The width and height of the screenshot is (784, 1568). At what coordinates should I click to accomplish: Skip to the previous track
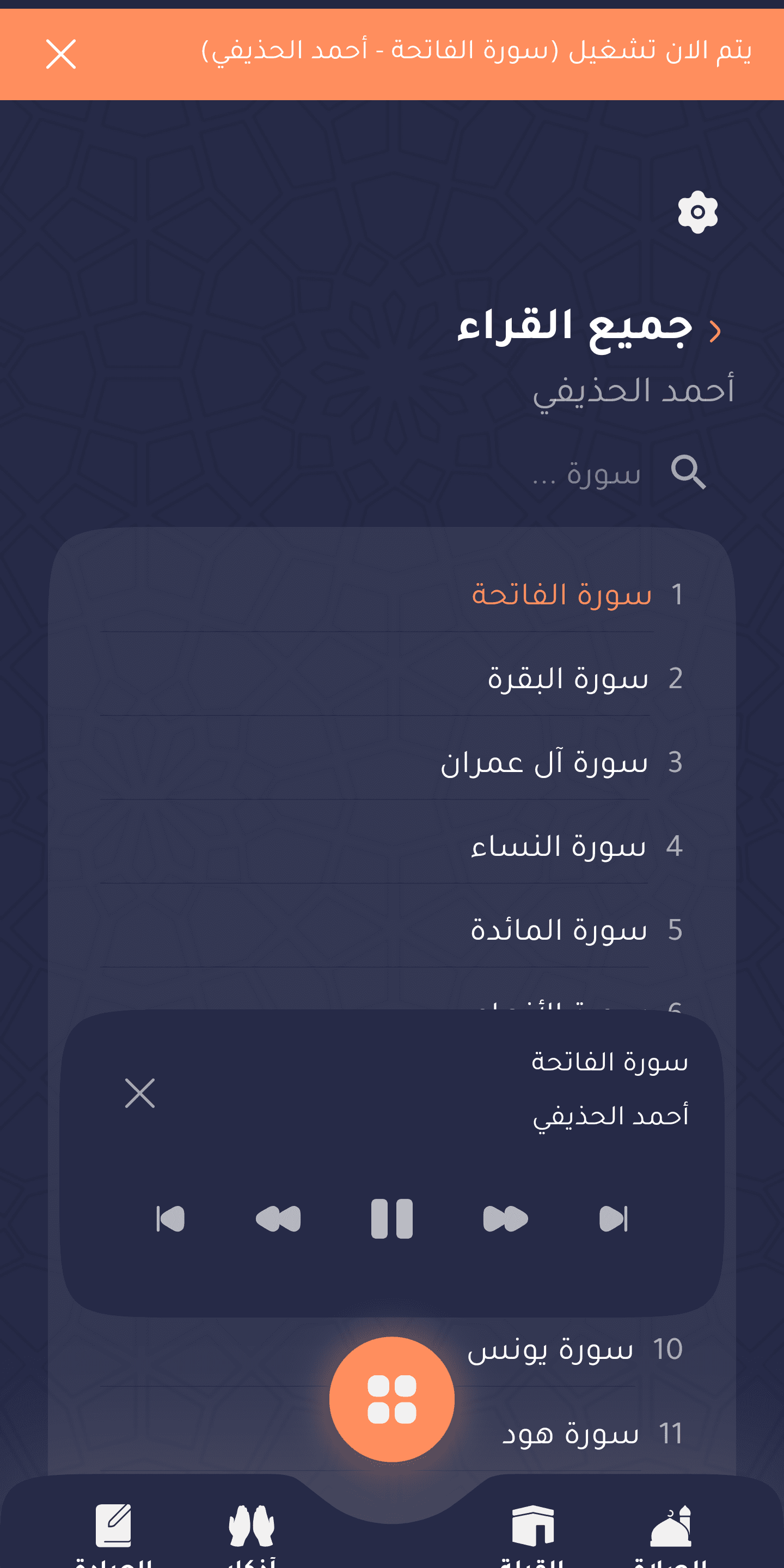[170, 1218]
